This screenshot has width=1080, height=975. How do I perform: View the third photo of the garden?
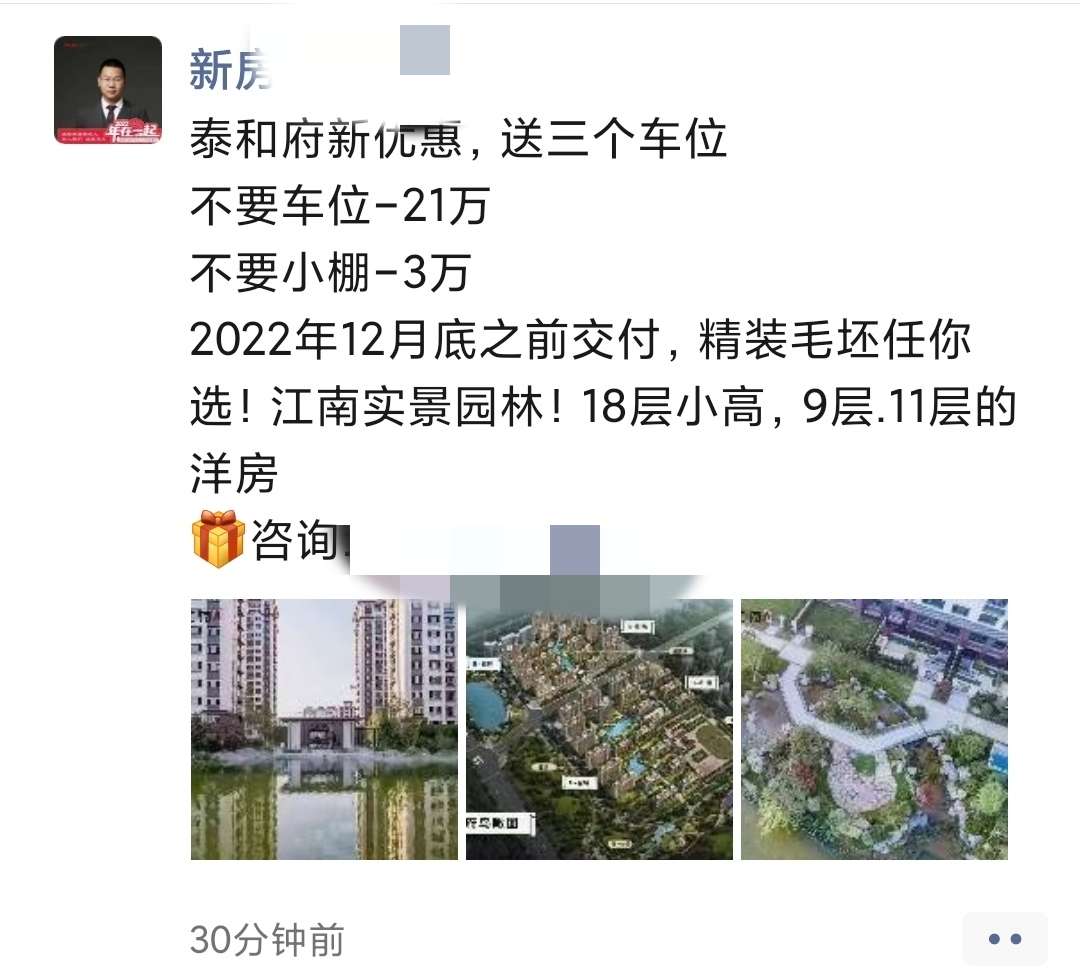pos(874,729)
